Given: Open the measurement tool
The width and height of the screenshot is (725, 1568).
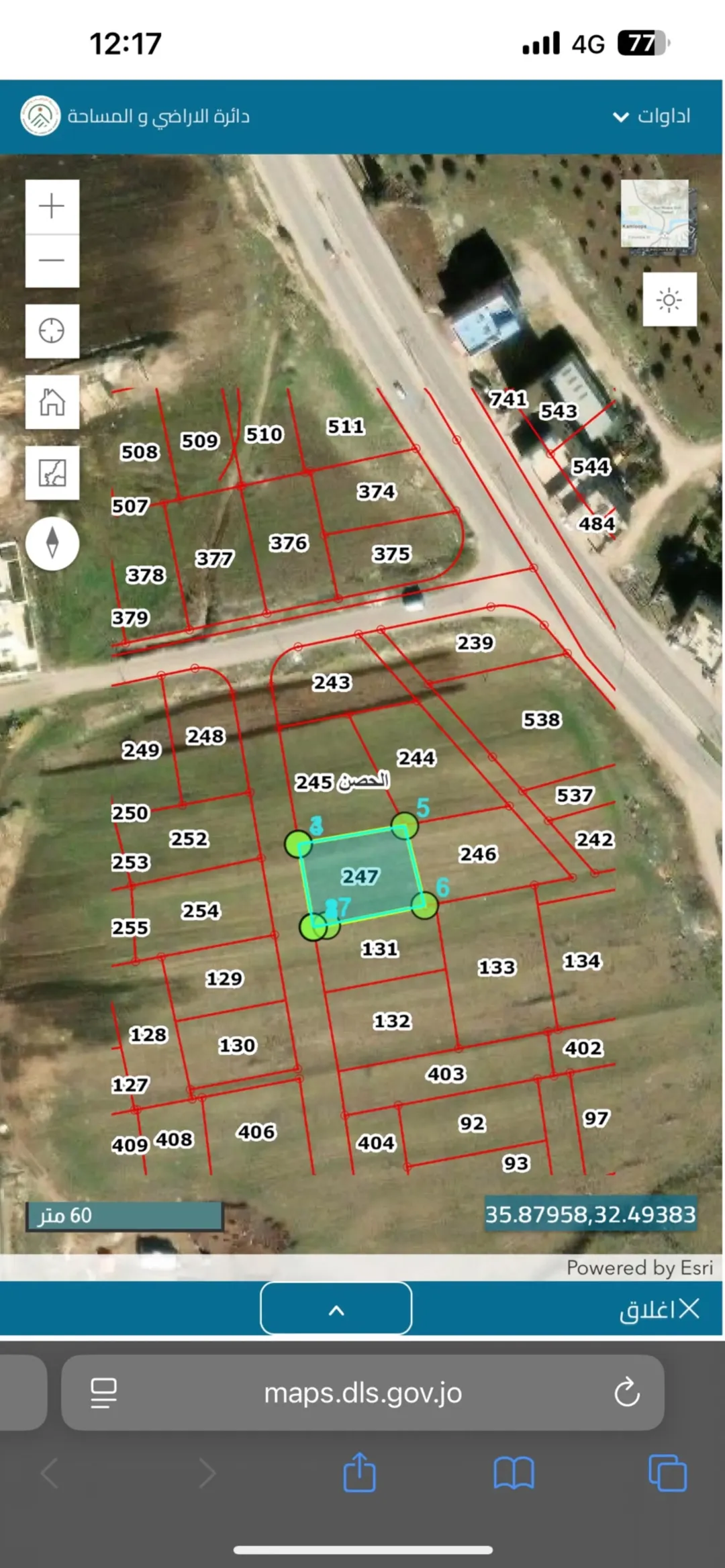Looking at the screenshot, I should (52, 473).
